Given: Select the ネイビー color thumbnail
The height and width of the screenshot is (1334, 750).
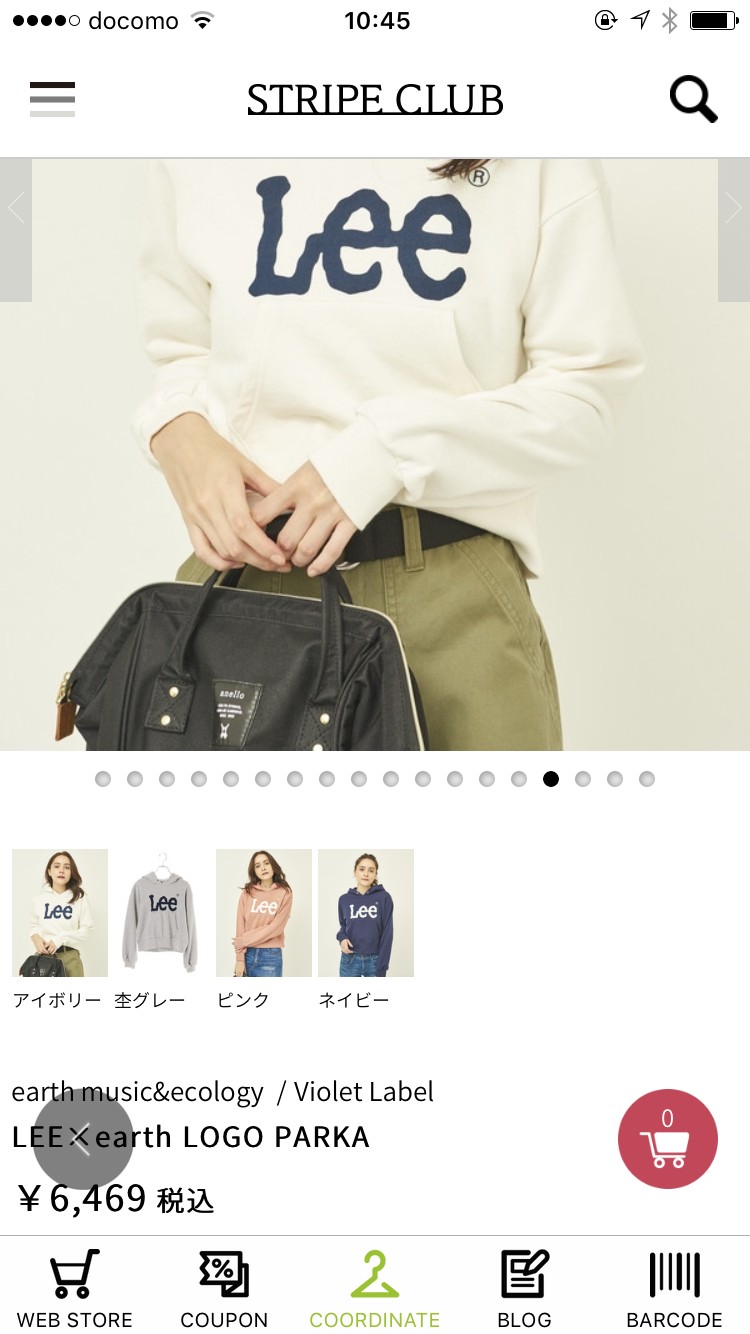Looking at the screenshot, I should click(x=366, y=913).
